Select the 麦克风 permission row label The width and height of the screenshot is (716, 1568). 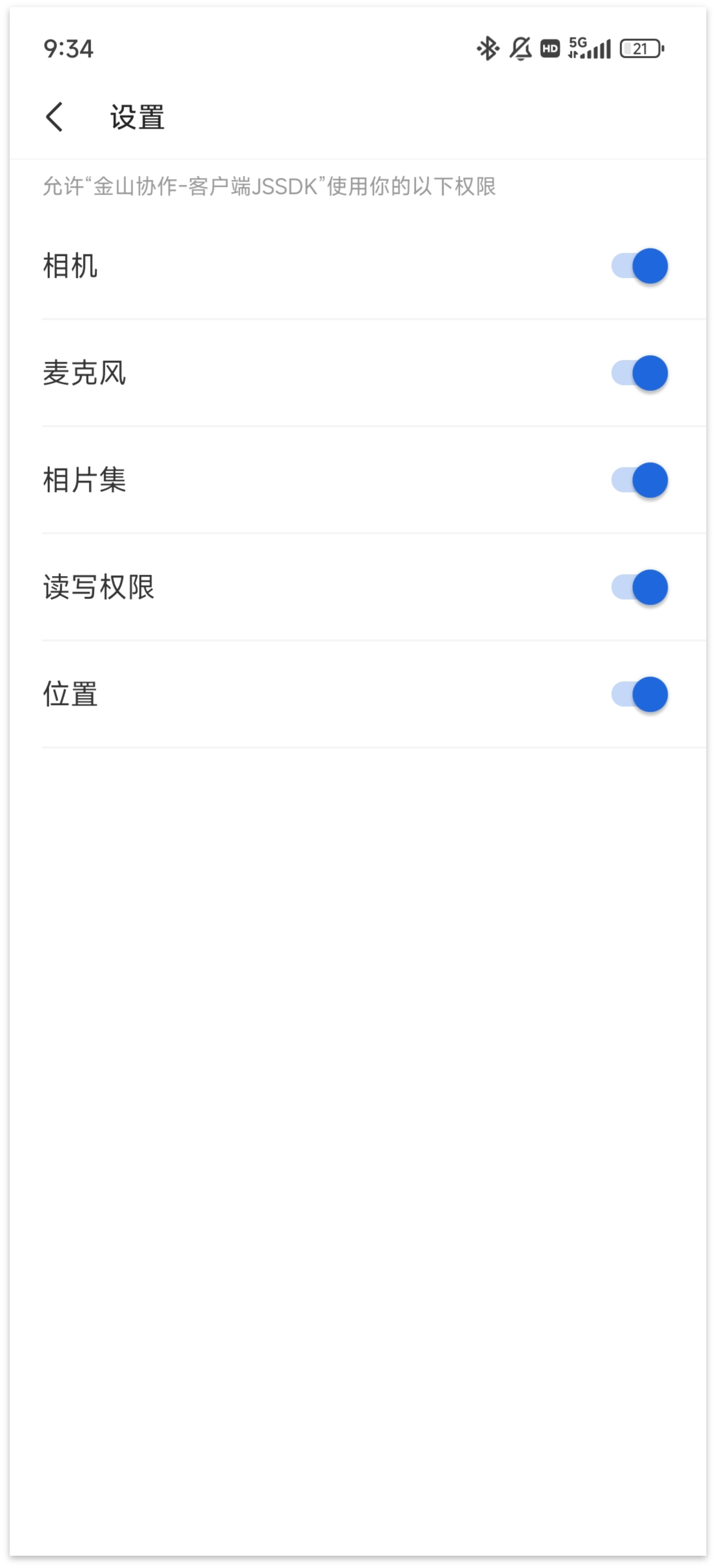point(85,373)
